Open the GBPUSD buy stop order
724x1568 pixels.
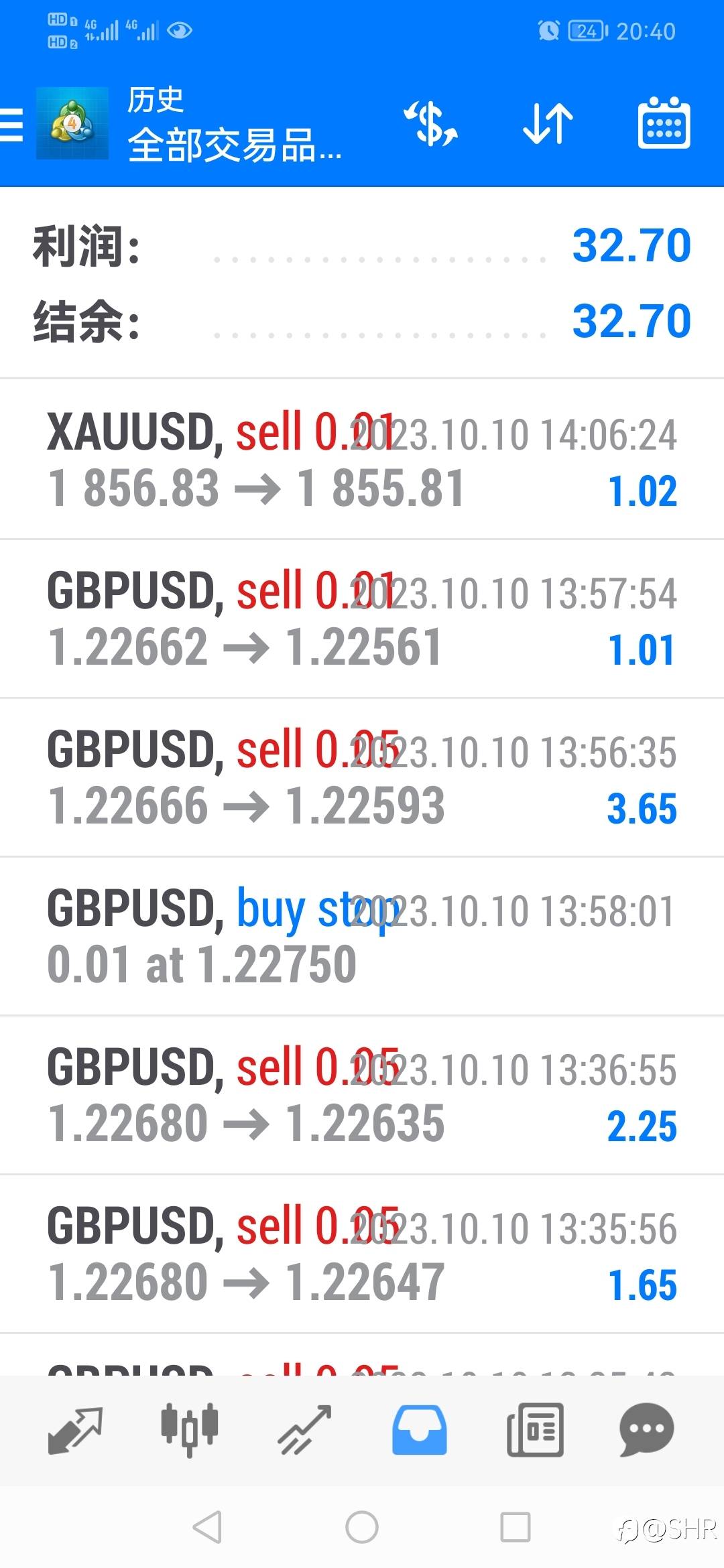pos(362,937)
